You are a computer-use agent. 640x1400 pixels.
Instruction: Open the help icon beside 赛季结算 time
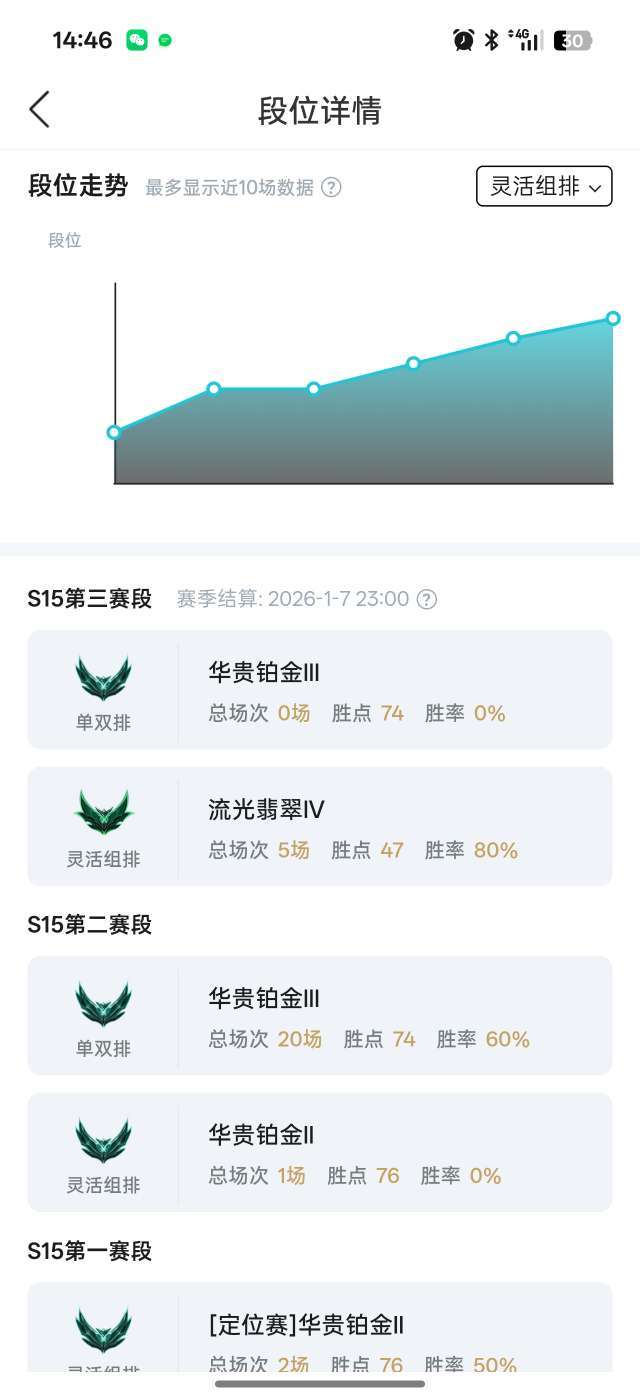click(427, 599)
